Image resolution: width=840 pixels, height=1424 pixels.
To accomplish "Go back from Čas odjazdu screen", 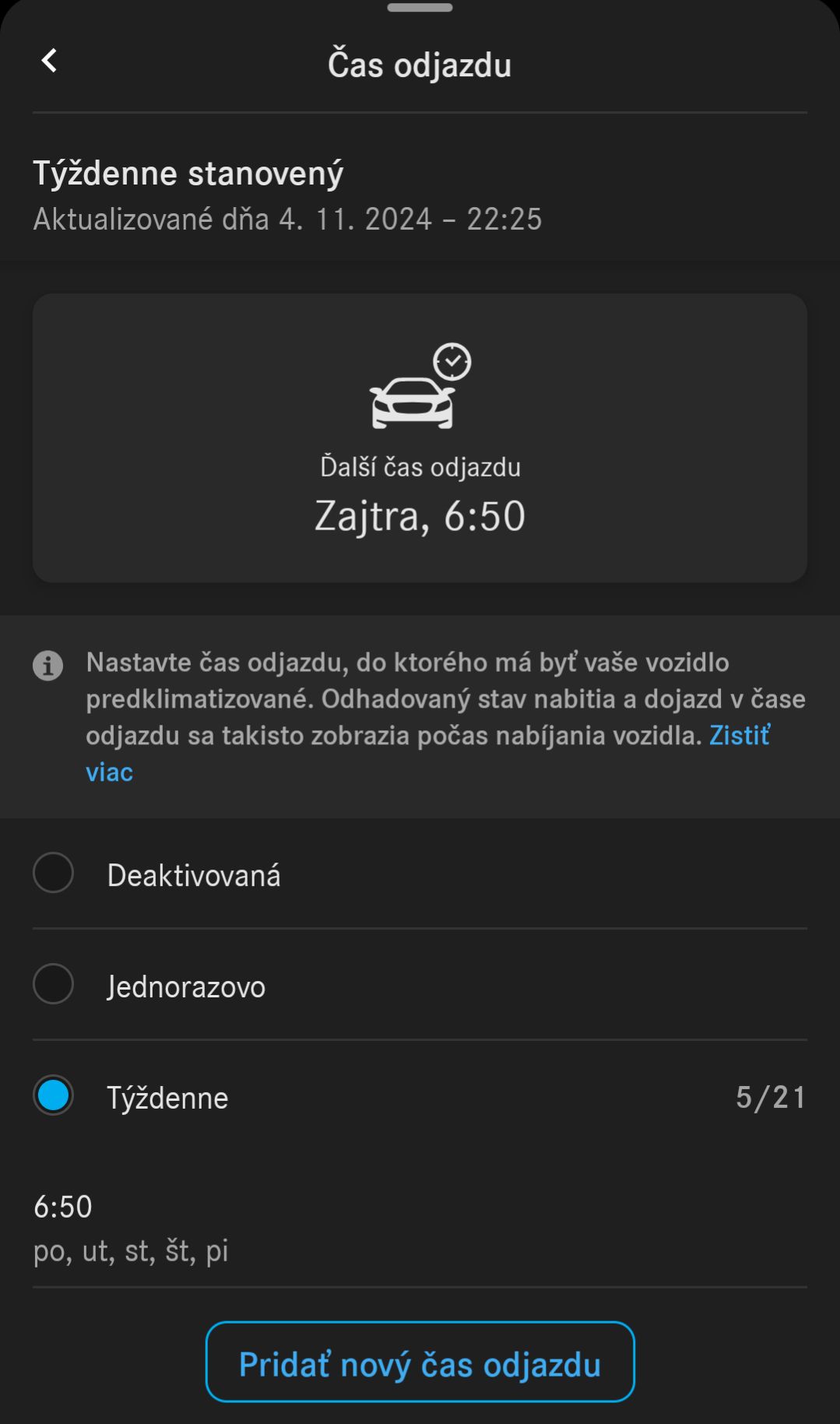I will 49,61.
